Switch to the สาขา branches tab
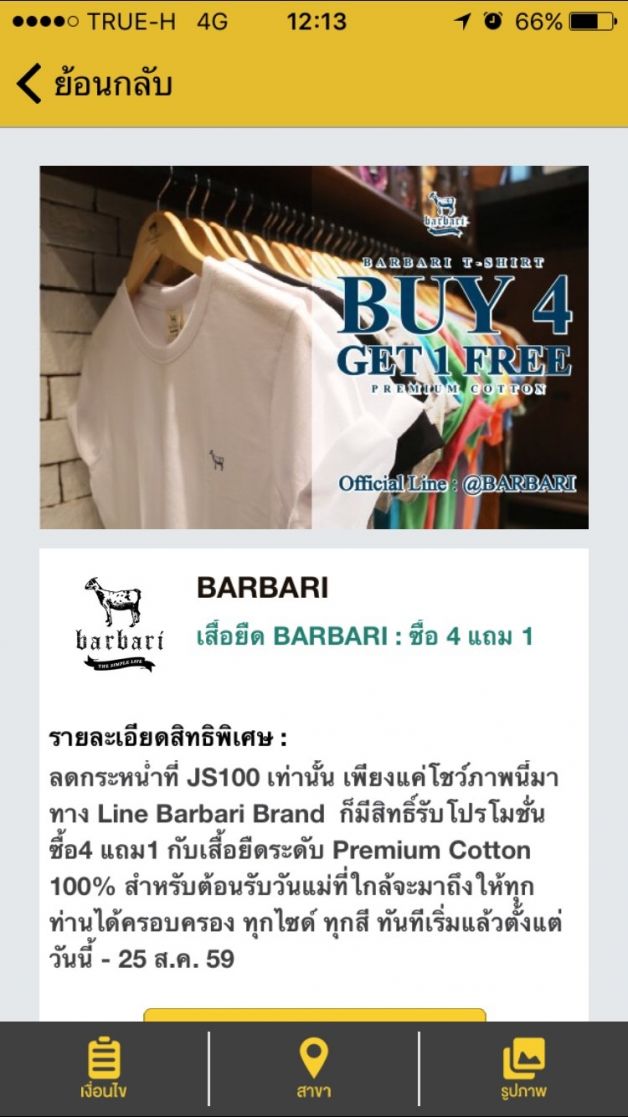Image resolution: width=628 pixels, height=1117 pixels. coord(314,1068)
